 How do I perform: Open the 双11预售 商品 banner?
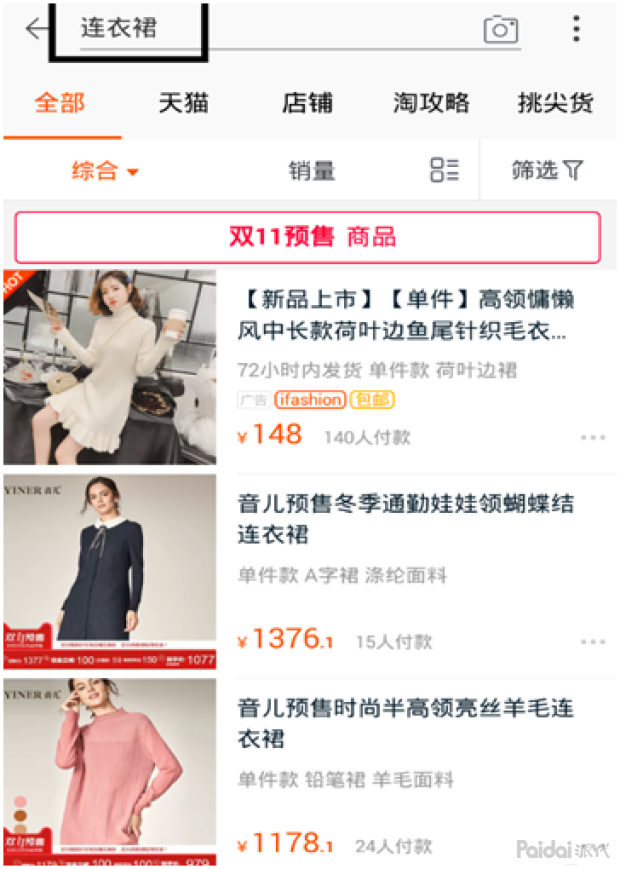click(308, 237)
